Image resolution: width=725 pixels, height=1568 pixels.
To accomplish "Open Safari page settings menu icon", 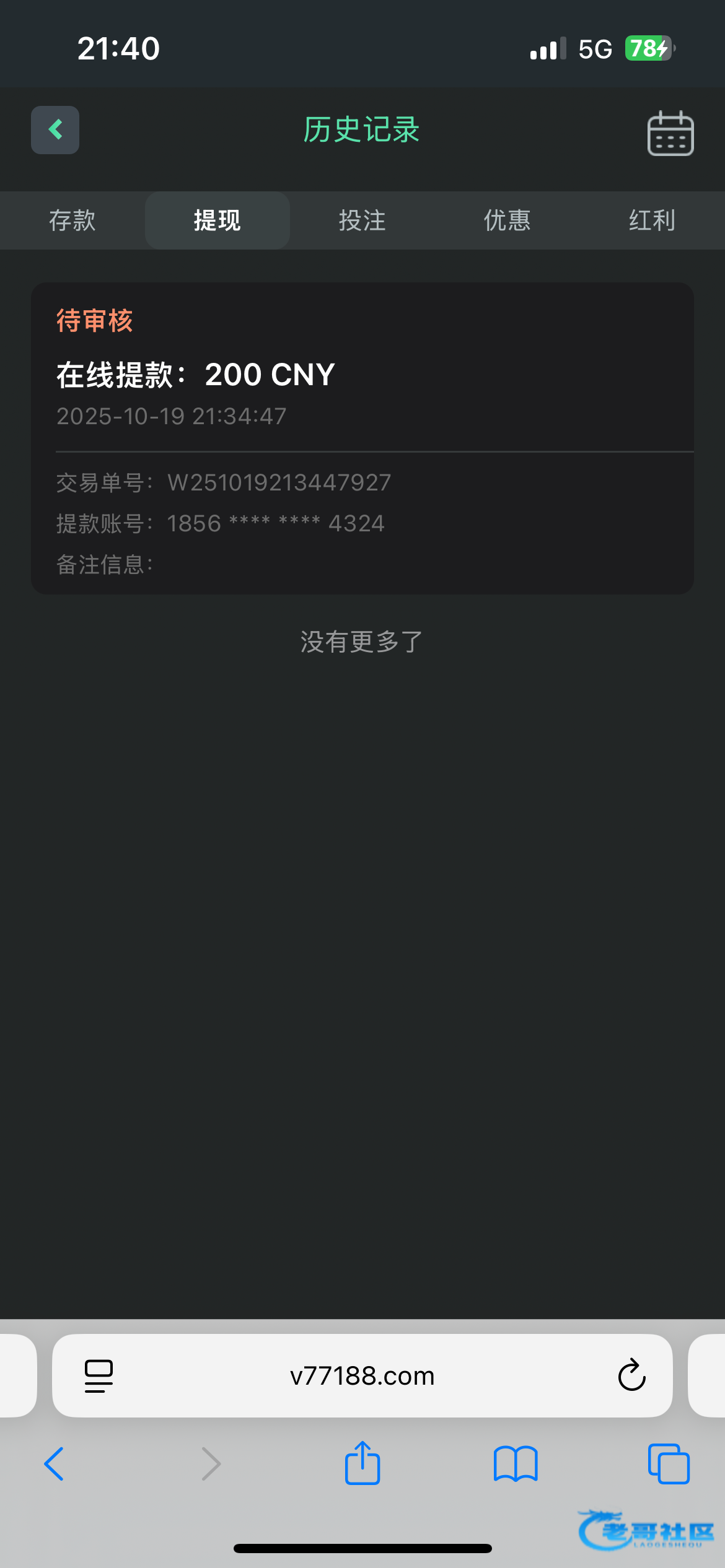I will click(x=99, y=1376).
